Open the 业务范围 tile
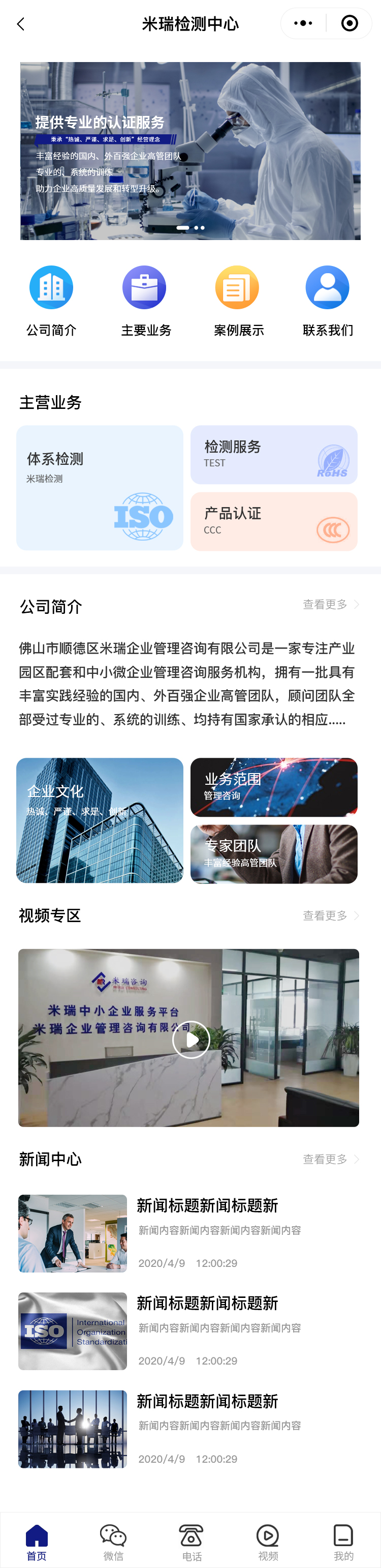 [273, 787]
